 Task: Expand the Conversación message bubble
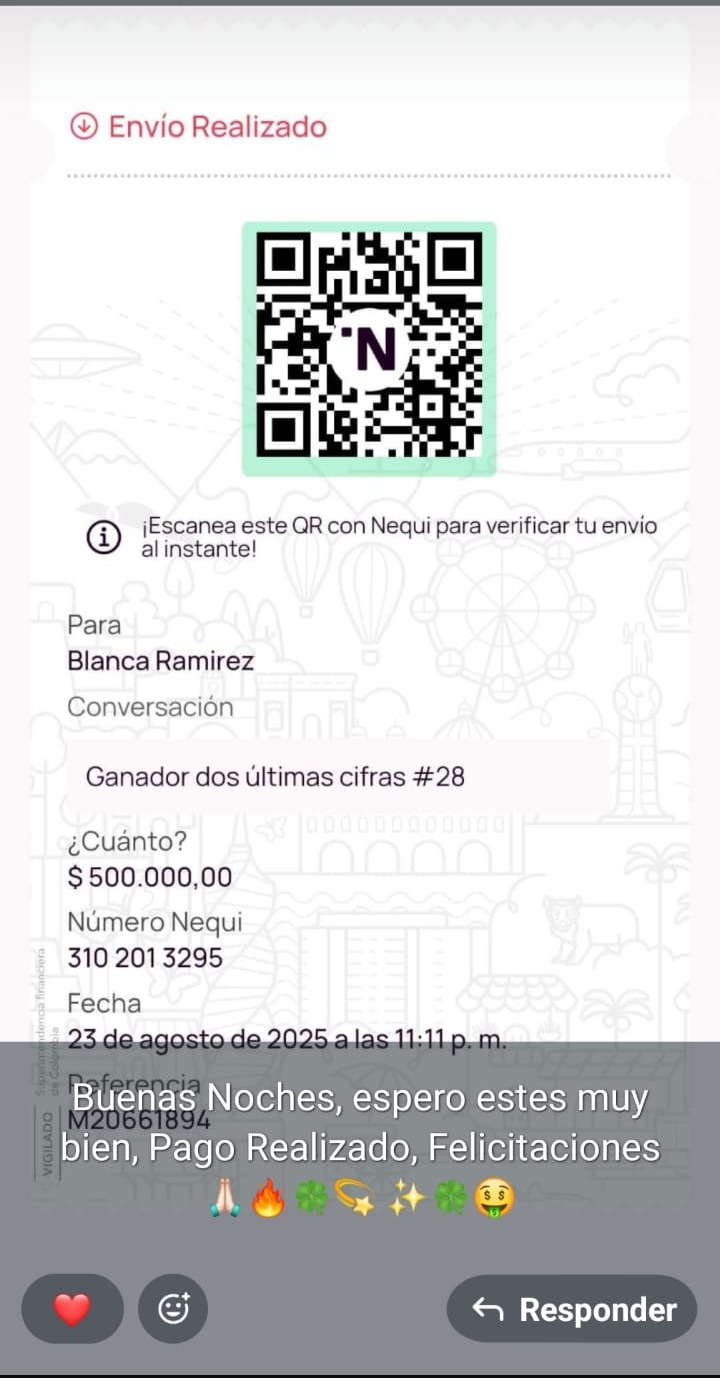(x=150, y=707)
